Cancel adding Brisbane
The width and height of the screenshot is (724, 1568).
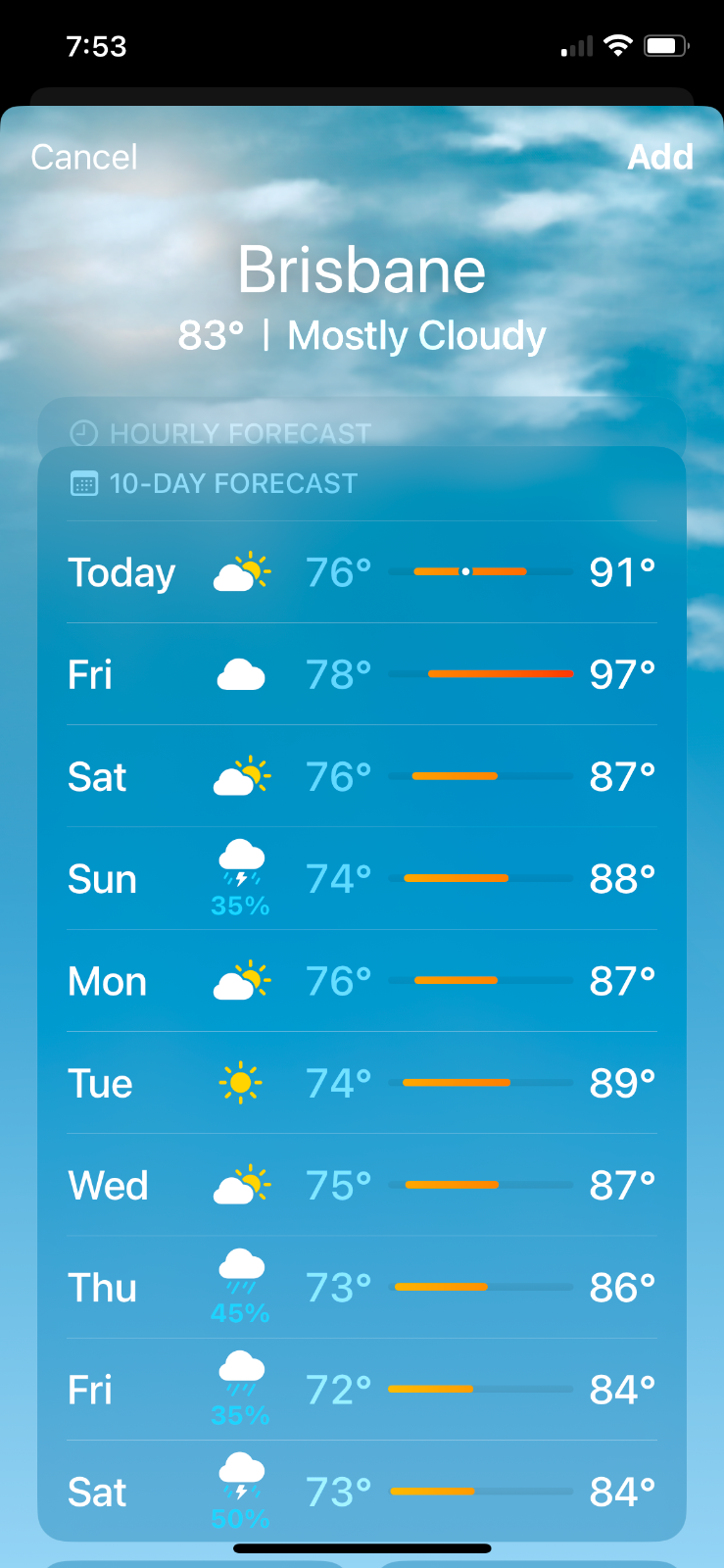[84, 157]
